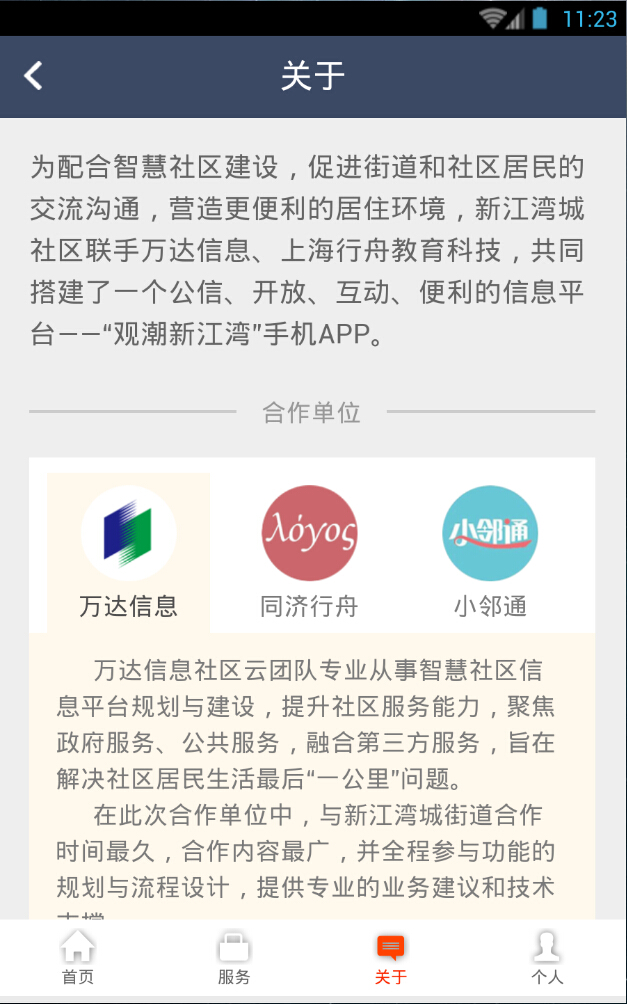627x1004 pixels.
Task: Go back using the header arrow
Action: pos(34,76)
